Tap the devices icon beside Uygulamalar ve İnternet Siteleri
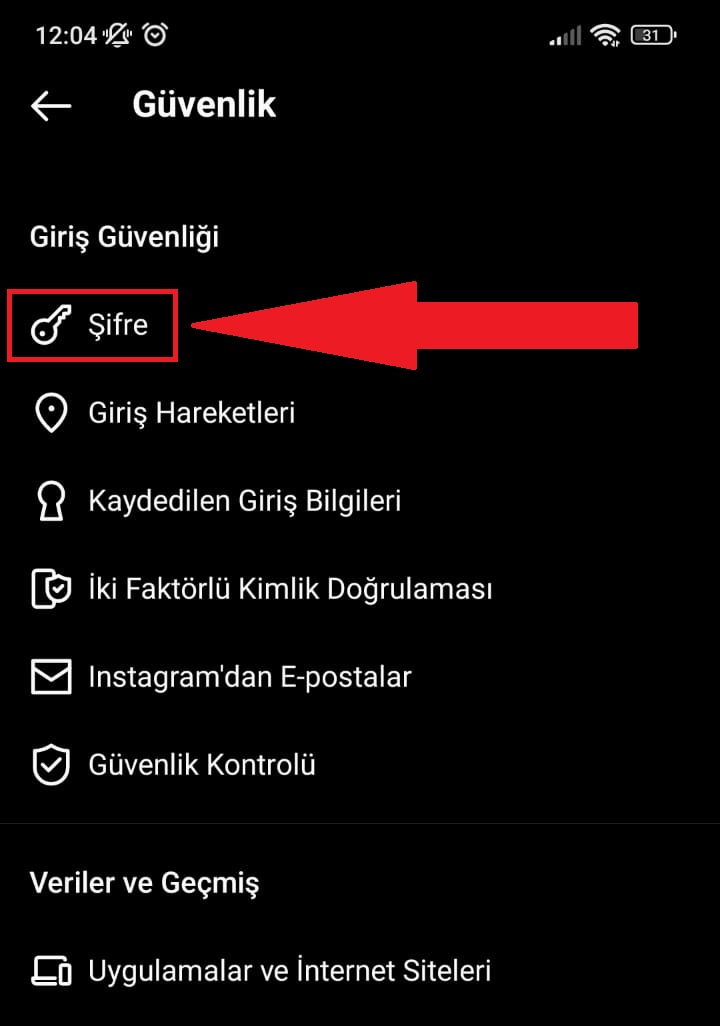720x1026 pixels. [50, 969]
